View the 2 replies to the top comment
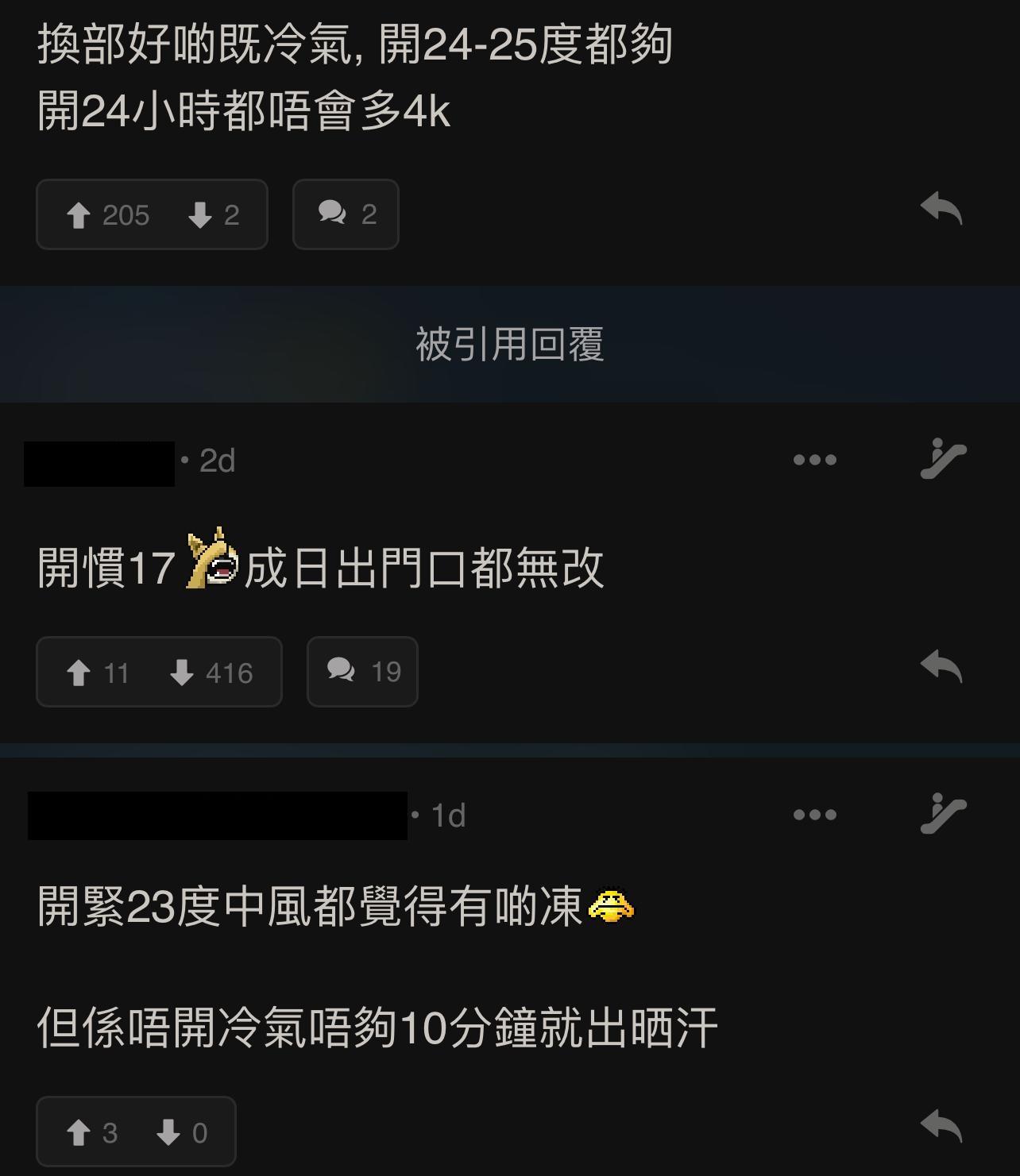The height and width of the screenshot is (1176, 1020). (x=346, y=214)
